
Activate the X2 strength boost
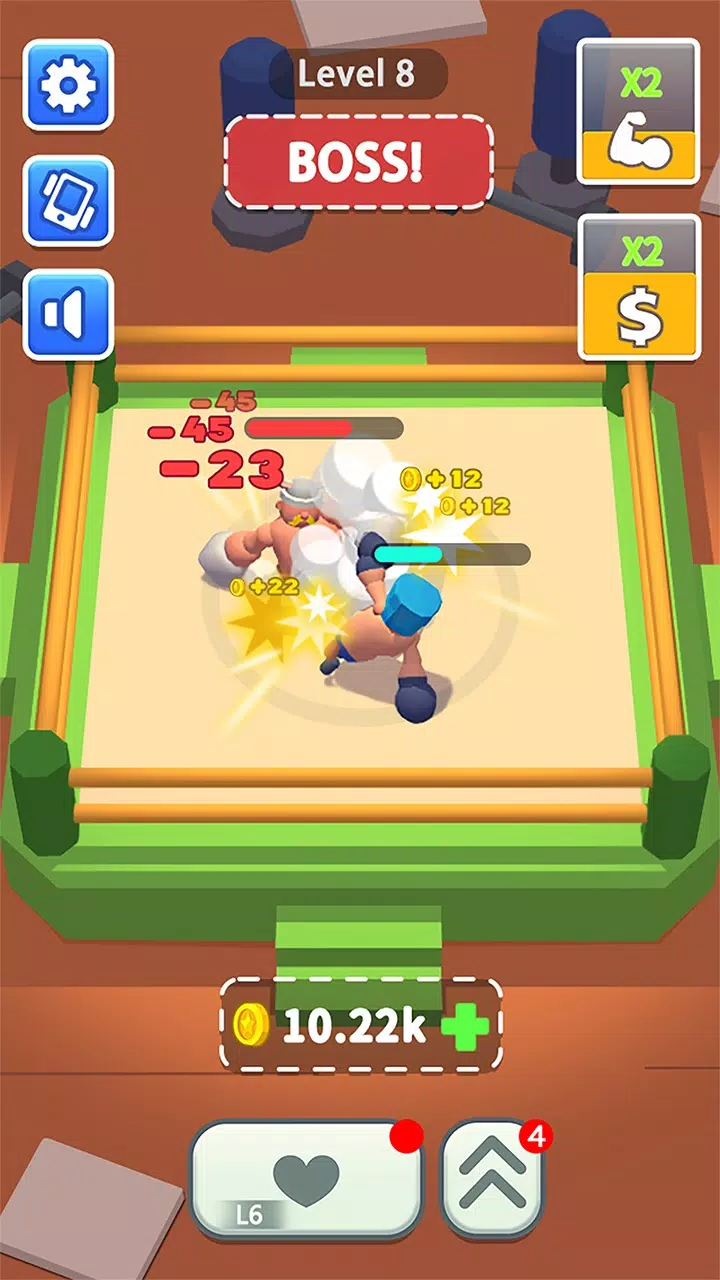coord(639,112)
